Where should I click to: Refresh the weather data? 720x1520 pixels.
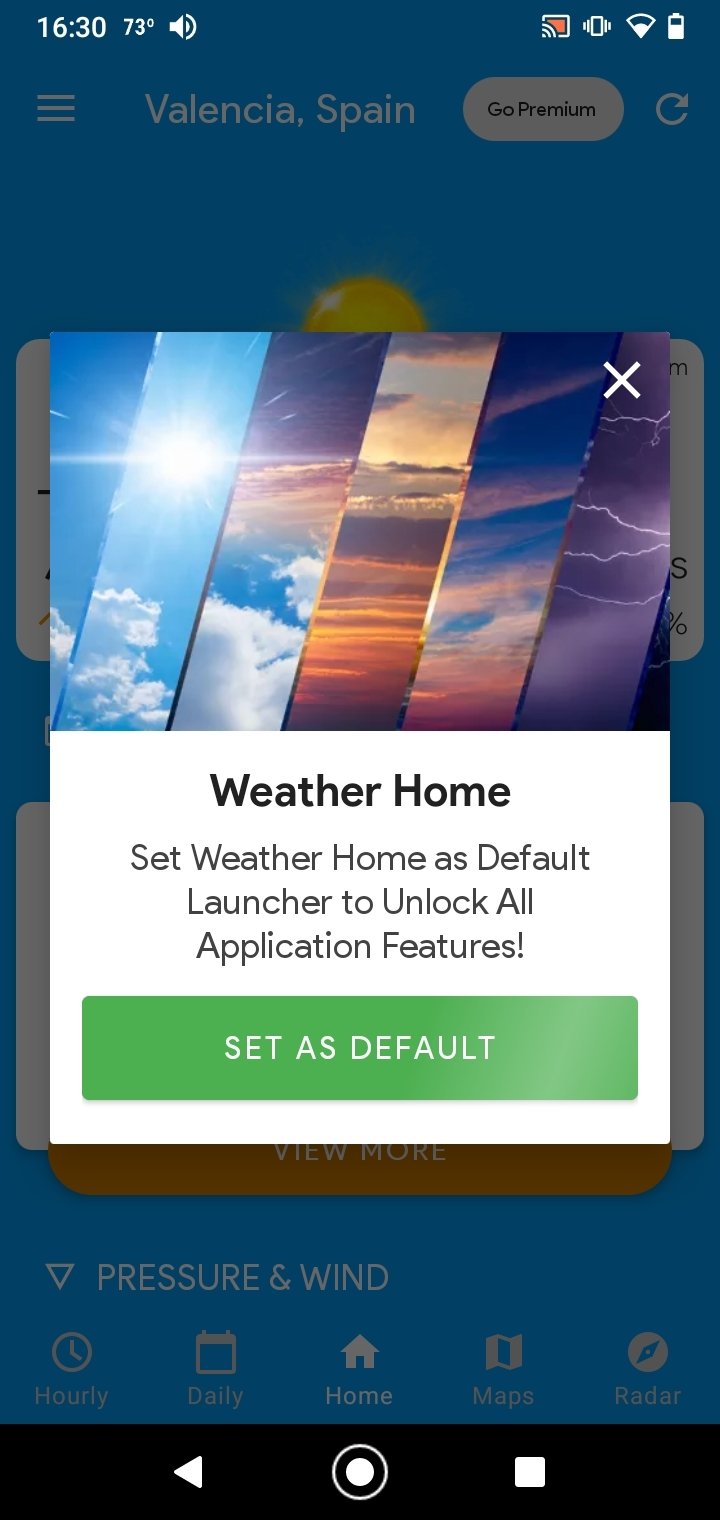672,109
